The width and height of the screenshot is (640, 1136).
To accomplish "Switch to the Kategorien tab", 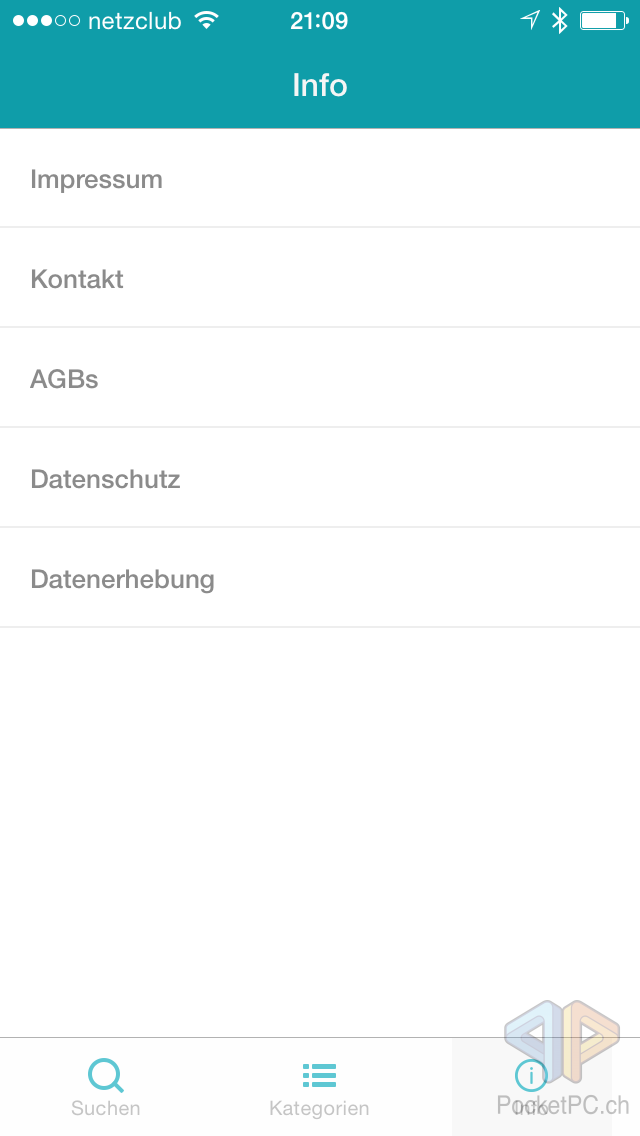I will click(x=319, y=1087).
